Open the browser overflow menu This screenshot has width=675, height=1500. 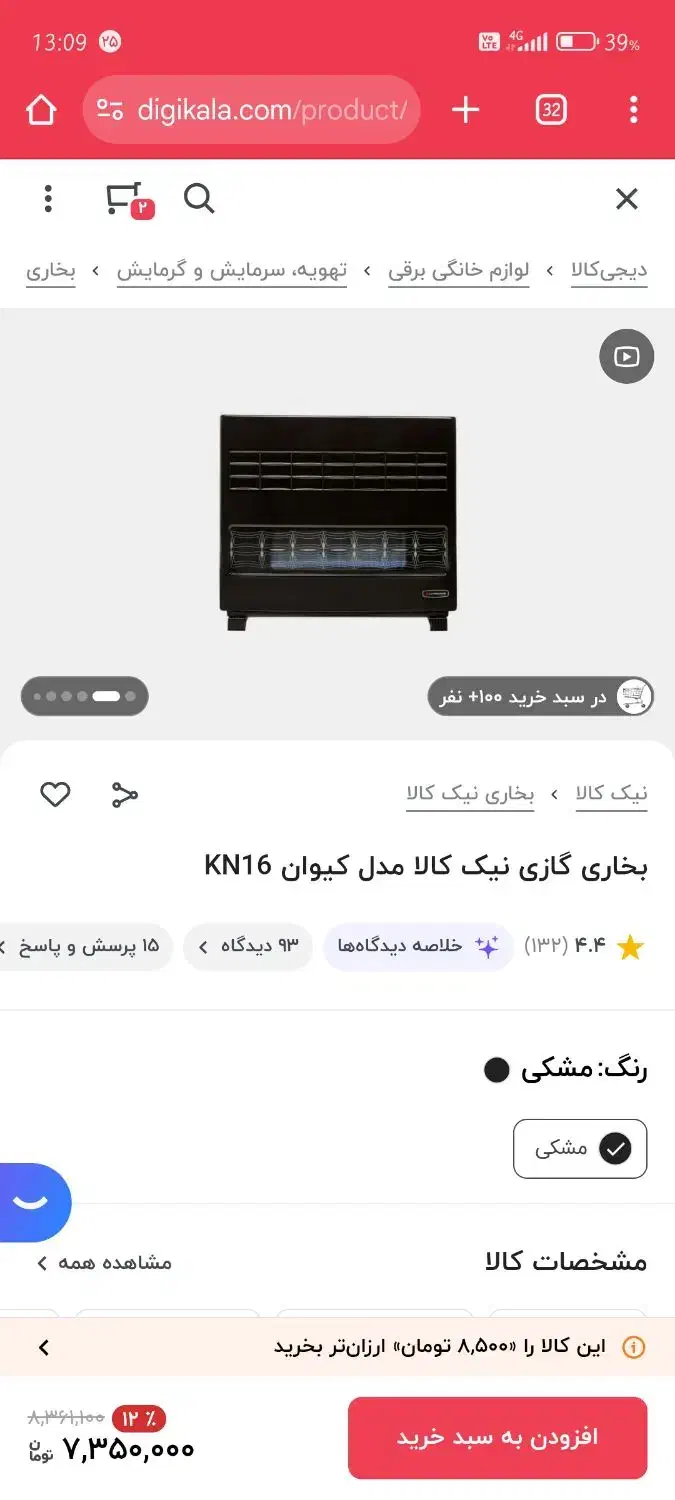click(x=633, y=110)
